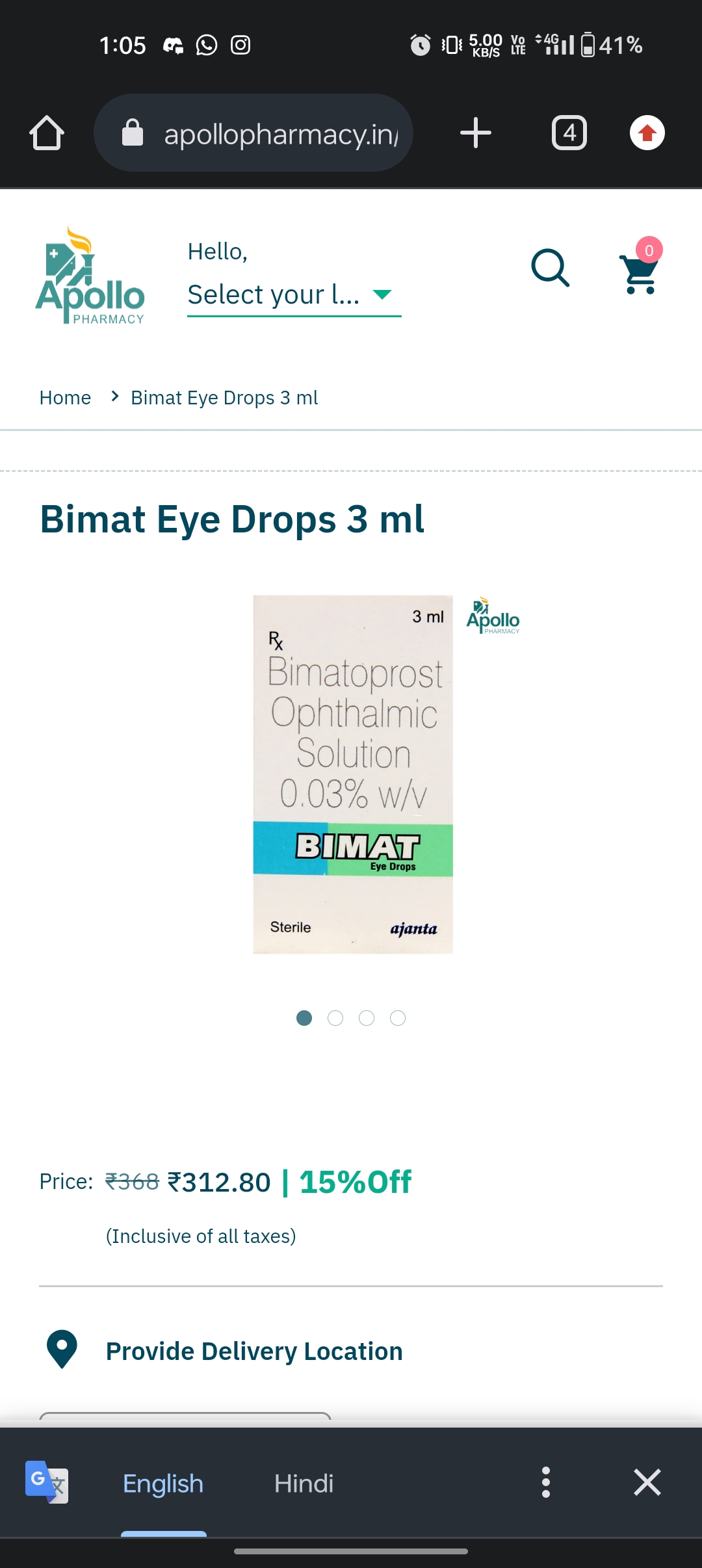Screen dimensions: 702x1568
Task: Go to the Apollo Pharmacy homepage via the header logo
Action: click(90, 276)
